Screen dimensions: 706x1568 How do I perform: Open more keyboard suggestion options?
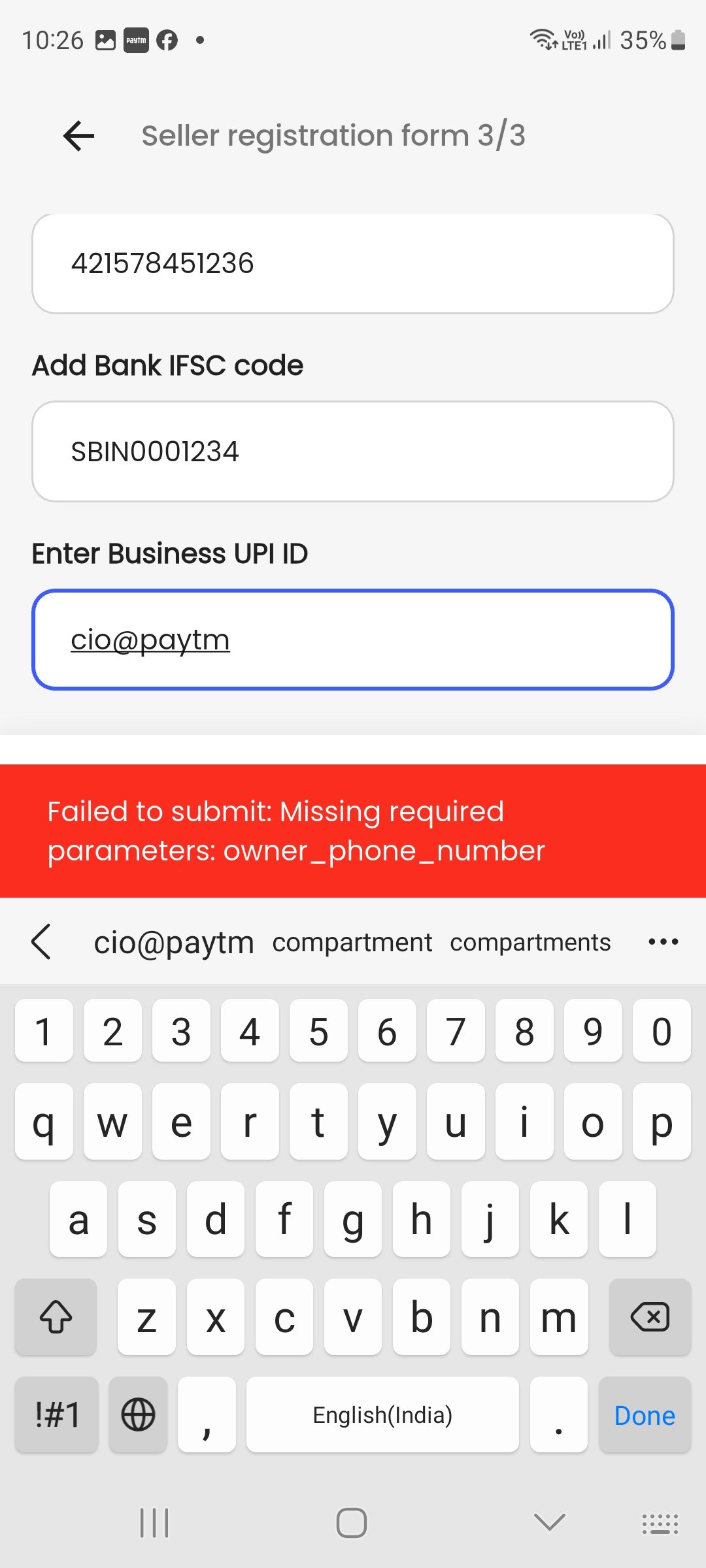tap(663, 942)
